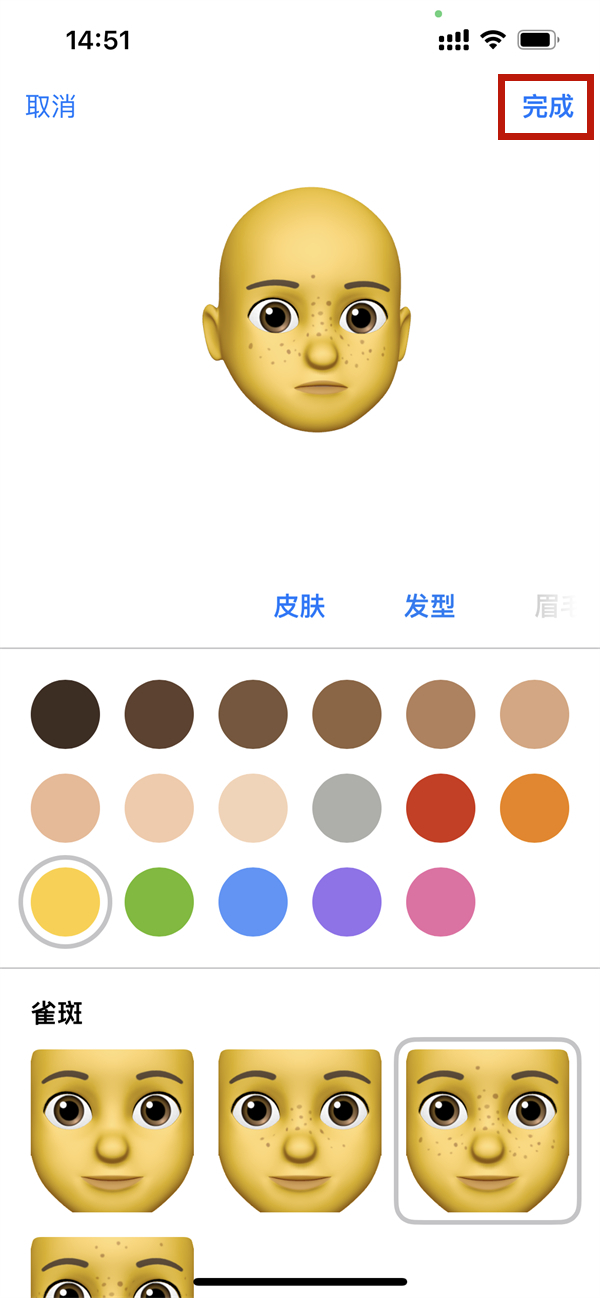600x1298 pixels.
Task: Select the blue skin color
Action: [x=253, y=902]
